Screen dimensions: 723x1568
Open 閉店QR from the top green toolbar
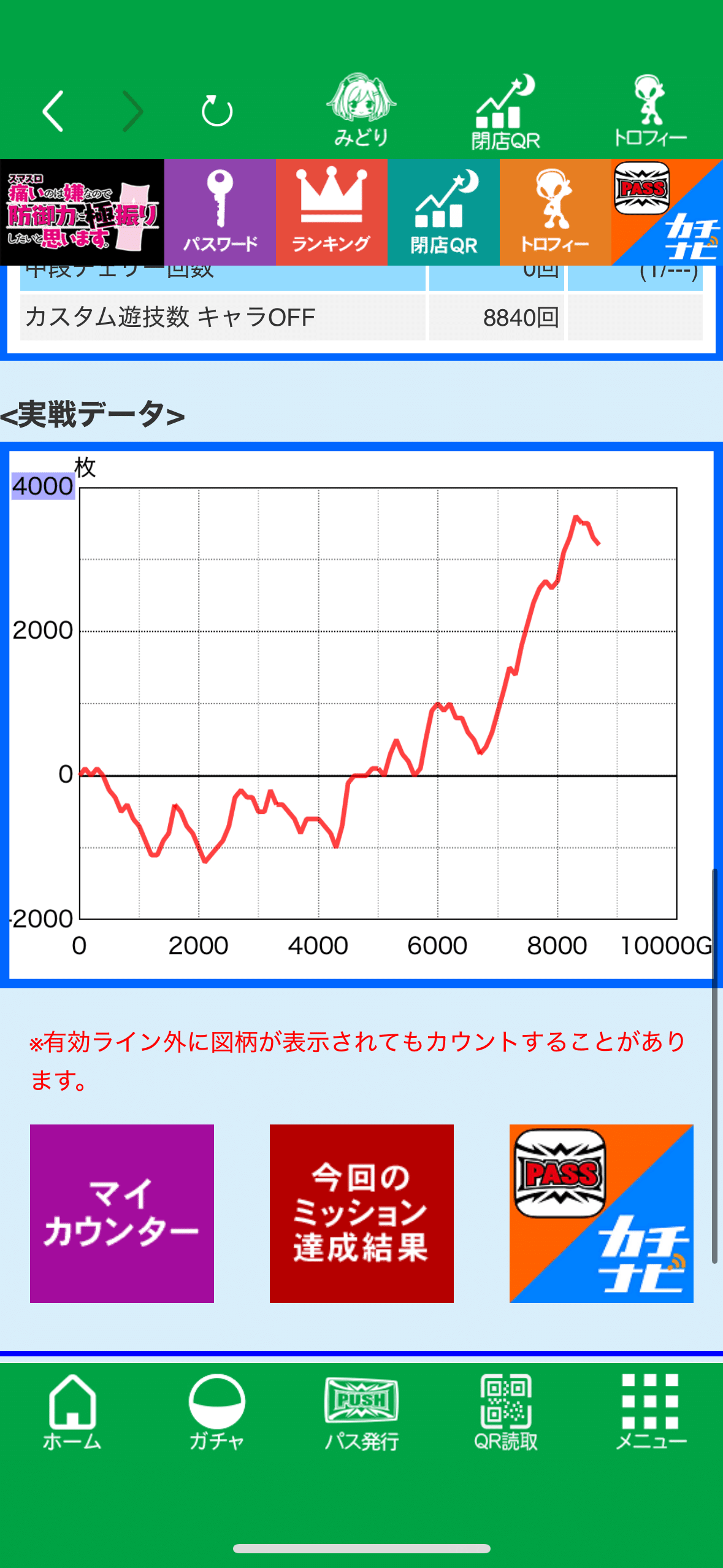click(505, 107)
